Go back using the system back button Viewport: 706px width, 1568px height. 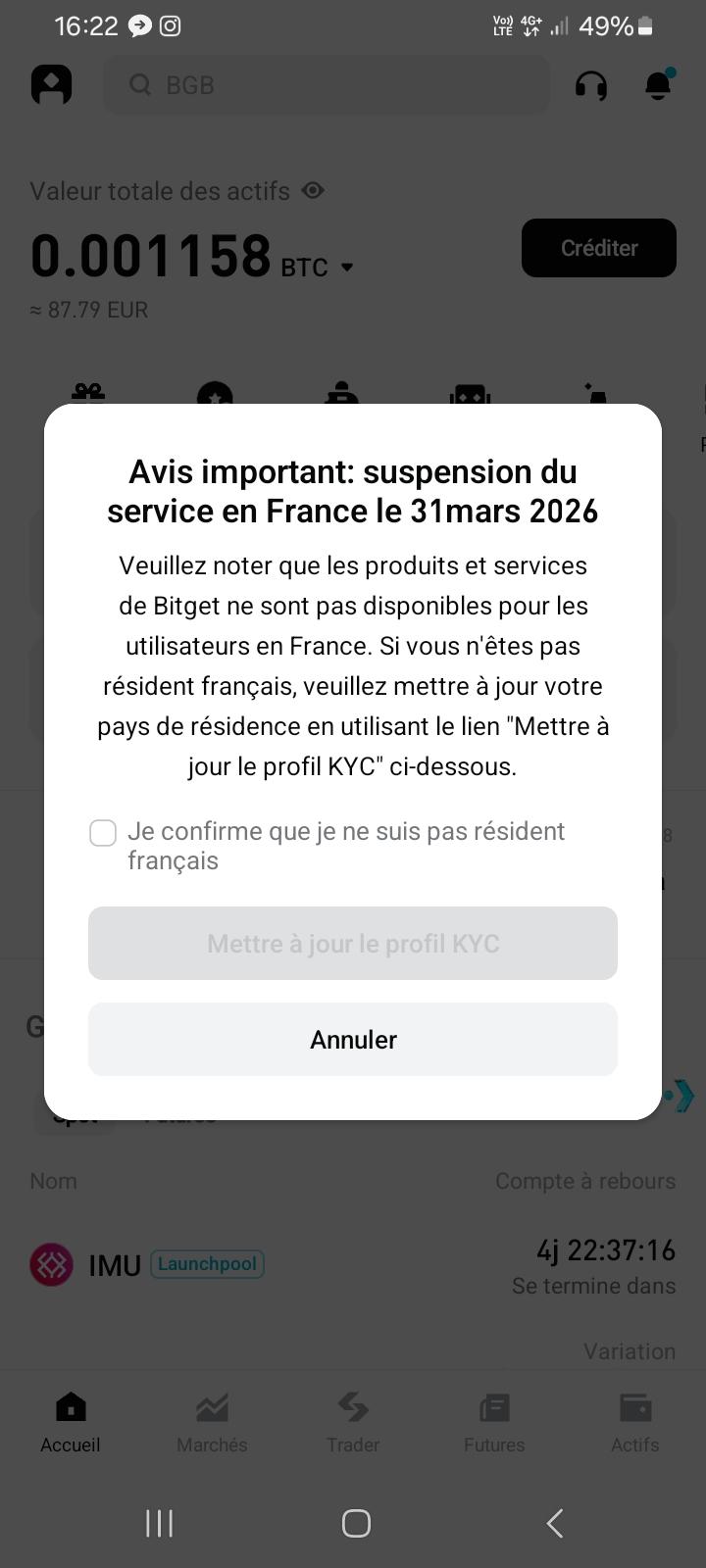tap(554, 1523)
